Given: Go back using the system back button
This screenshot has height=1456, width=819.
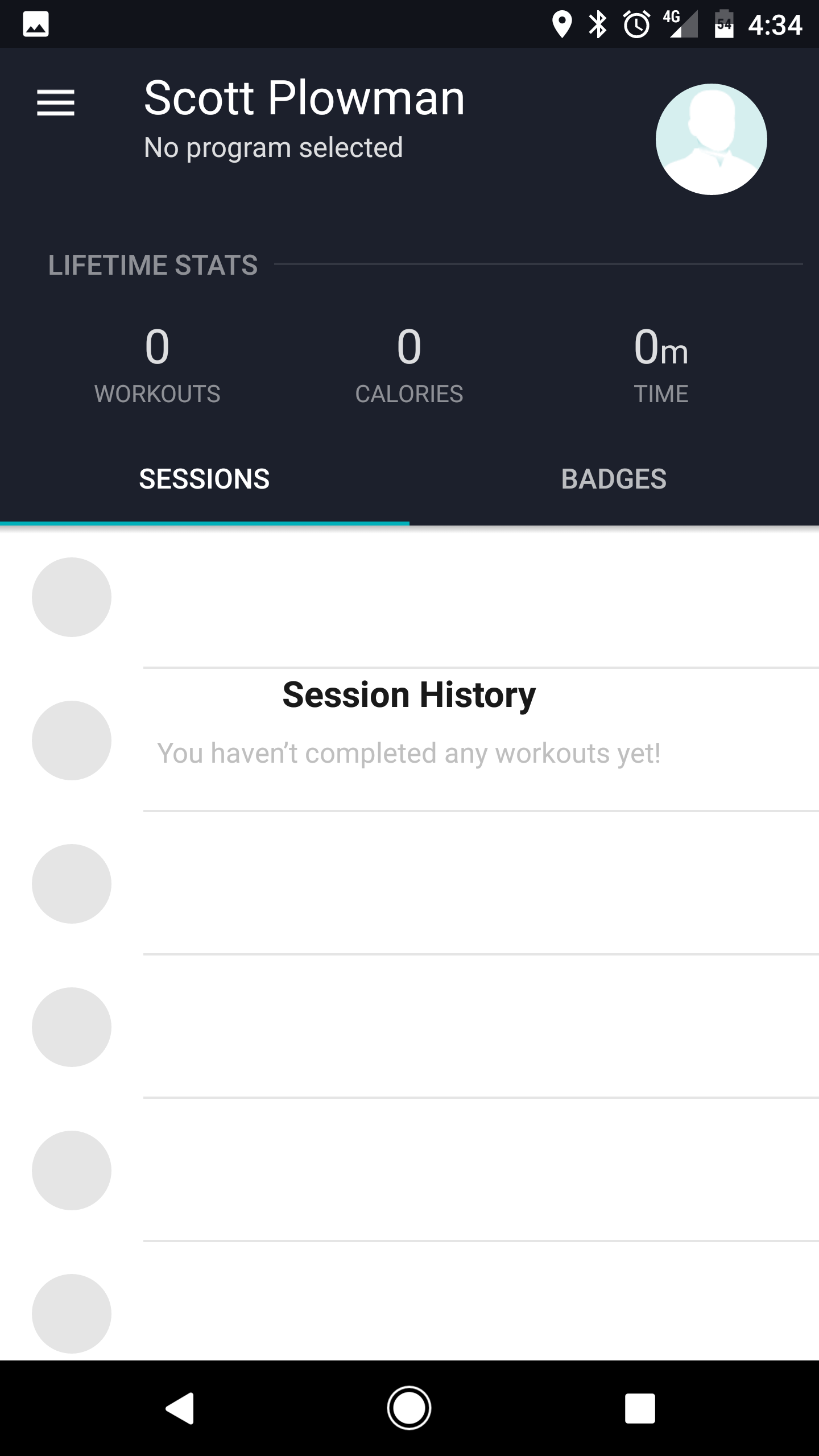Looking at the screenshot, I should click(180, 1408).
